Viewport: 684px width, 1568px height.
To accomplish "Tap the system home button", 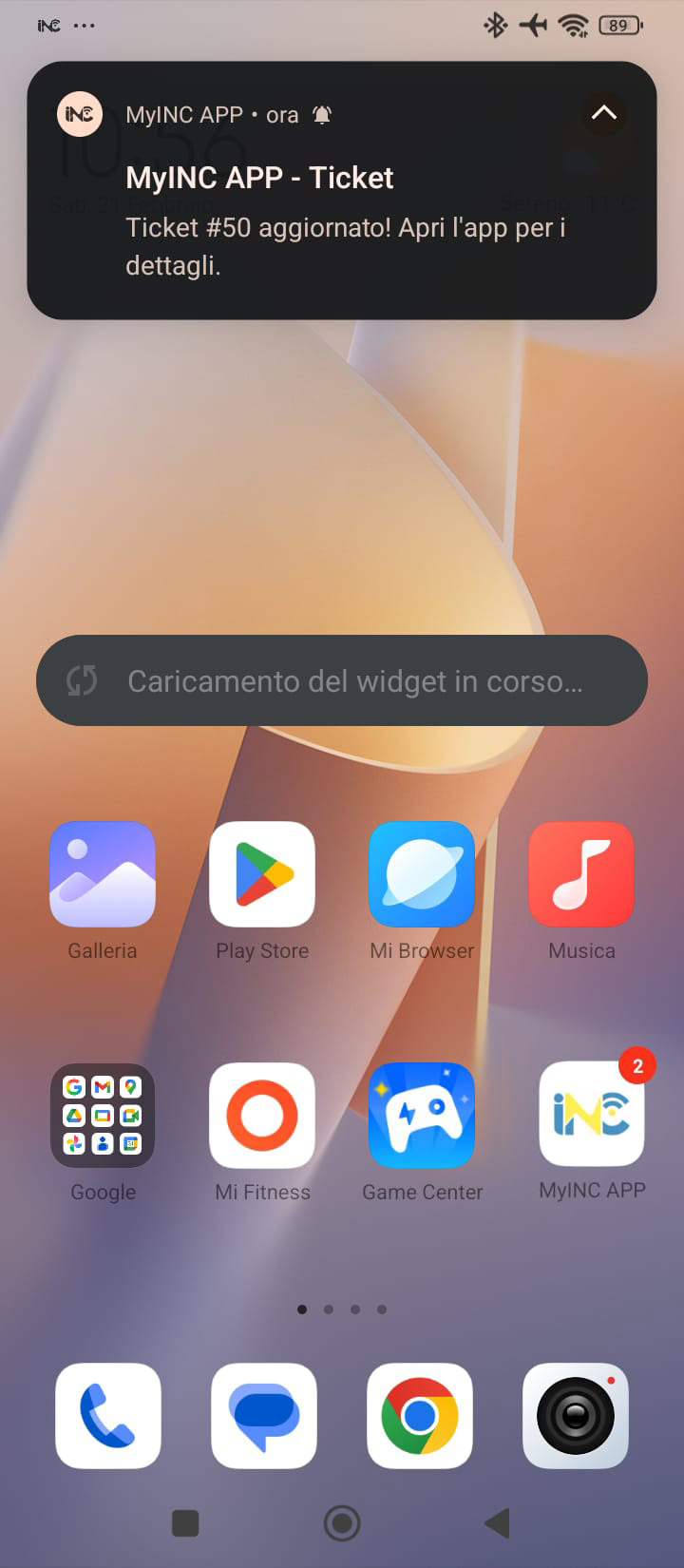I will click(x=342, y=1523).
